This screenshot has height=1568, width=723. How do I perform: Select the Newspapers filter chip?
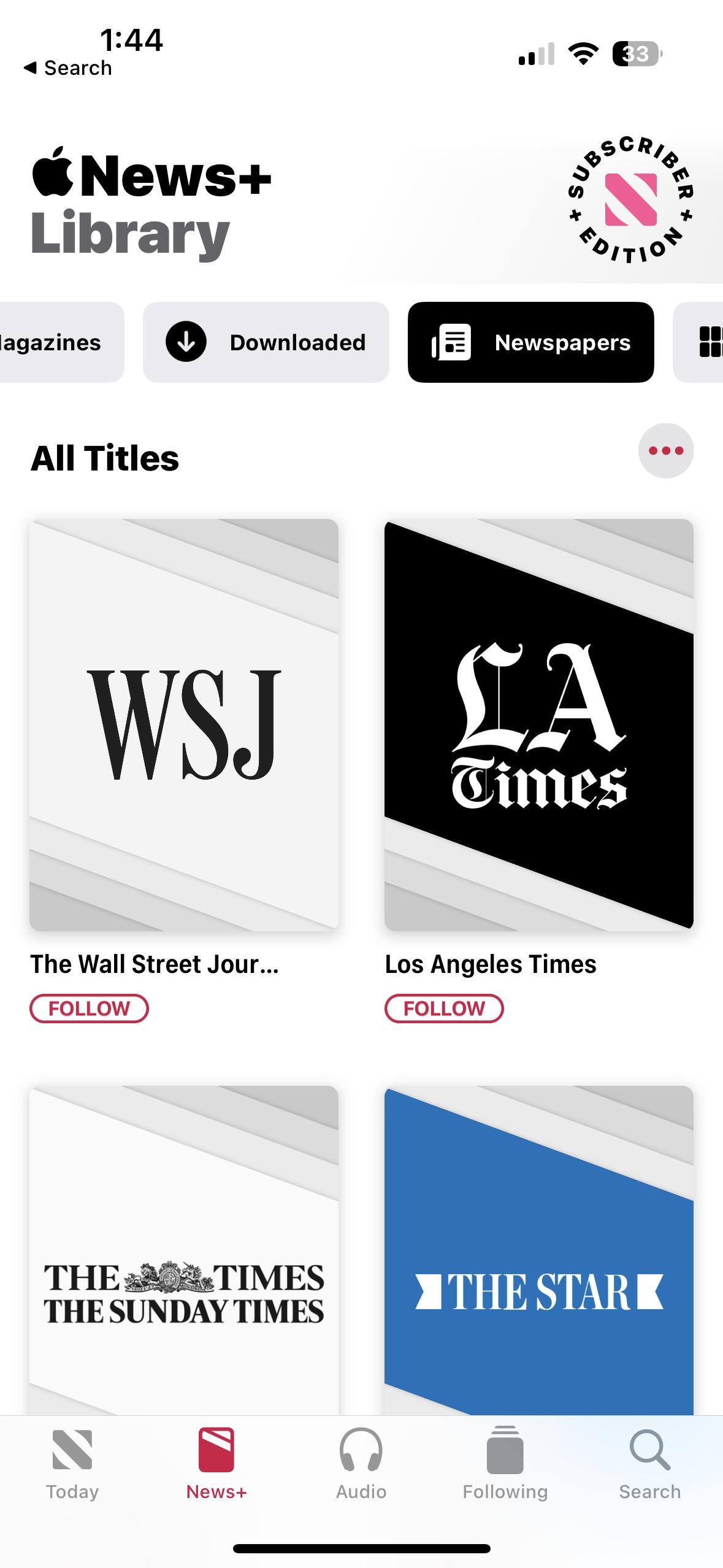click(x=530, y=342)
